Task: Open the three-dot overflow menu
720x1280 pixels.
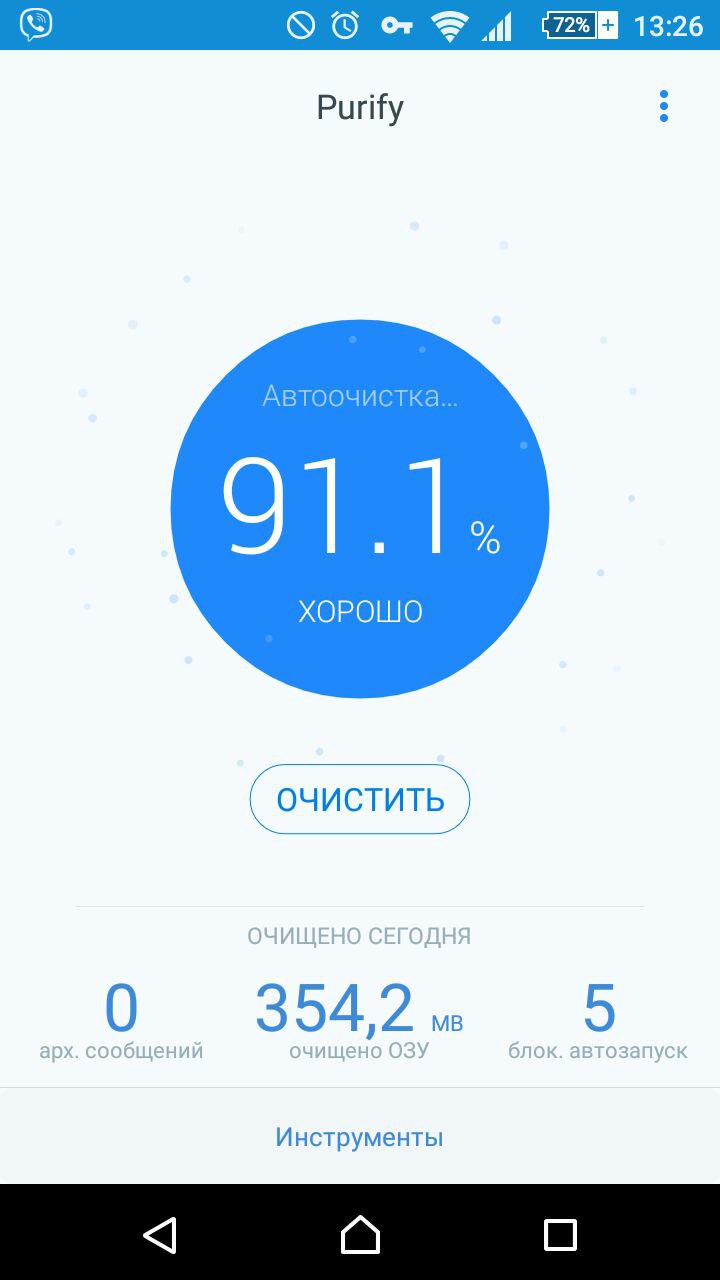Action: [x=663, y=106]
